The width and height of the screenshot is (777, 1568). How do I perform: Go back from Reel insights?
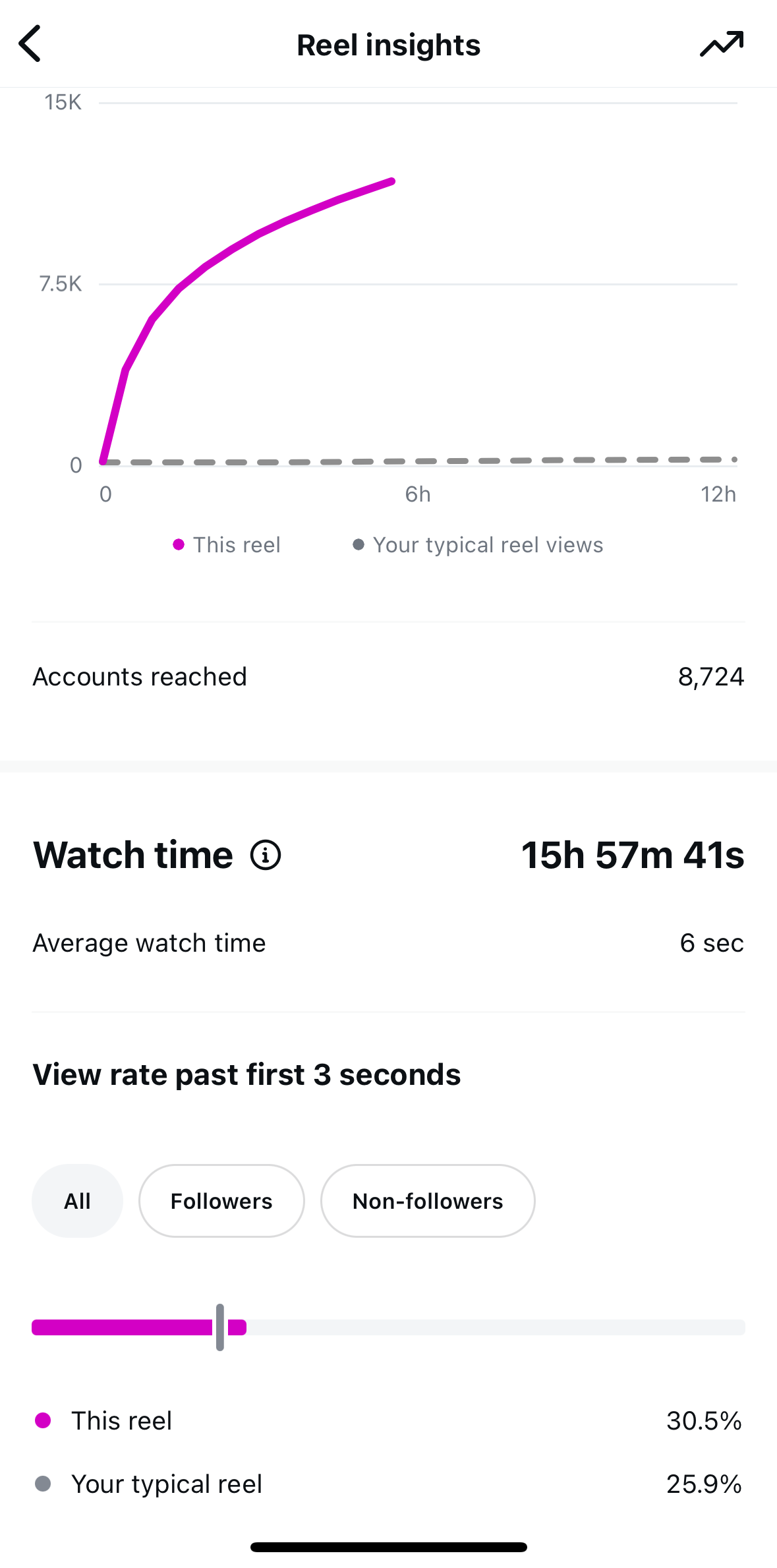[x=30, y=44]
